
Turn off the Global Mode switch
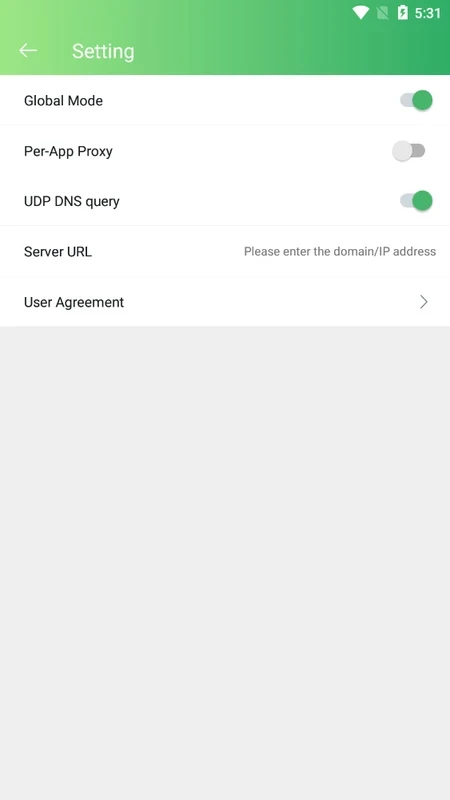tap(416, 100)
